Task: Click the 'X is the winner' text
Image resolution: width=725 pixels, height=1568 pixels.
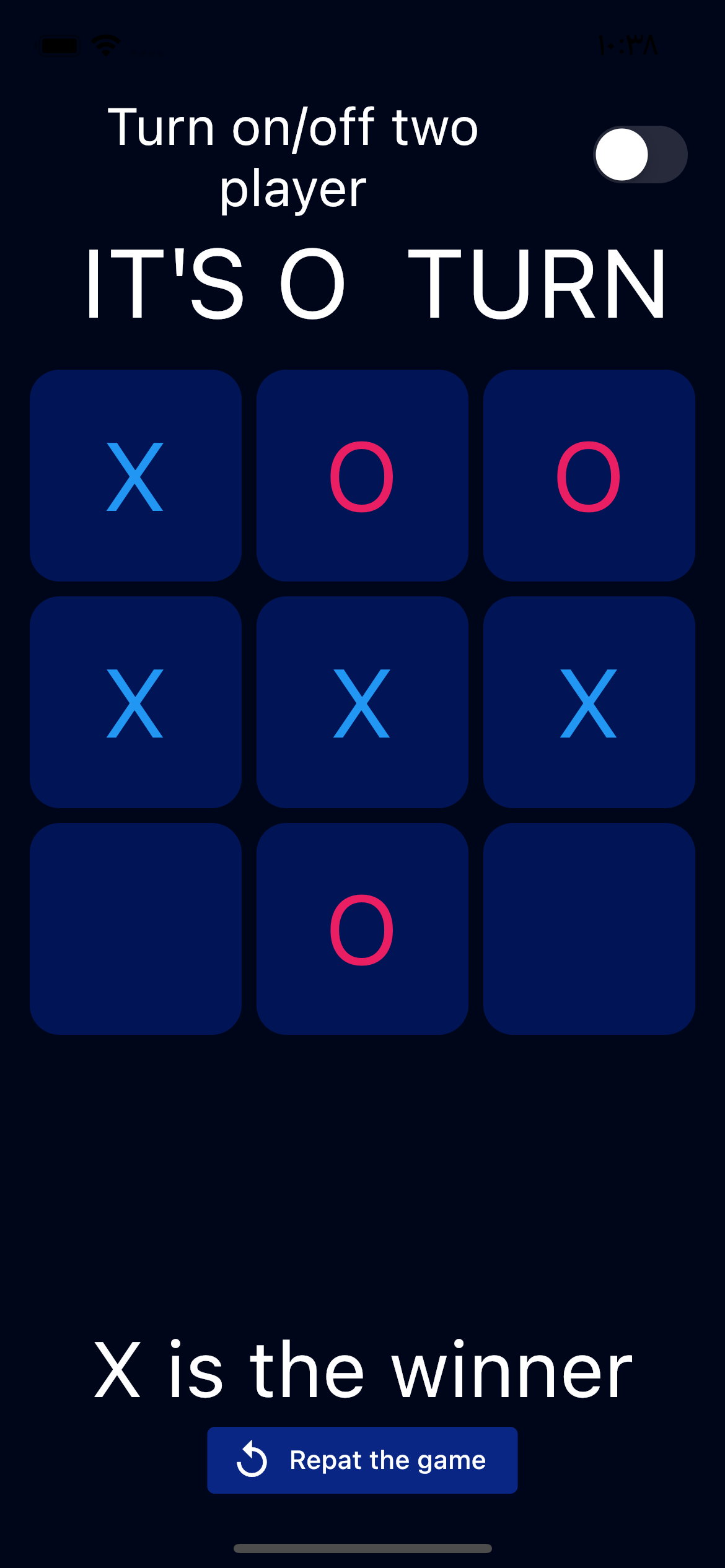Action: click(362, 1372)
